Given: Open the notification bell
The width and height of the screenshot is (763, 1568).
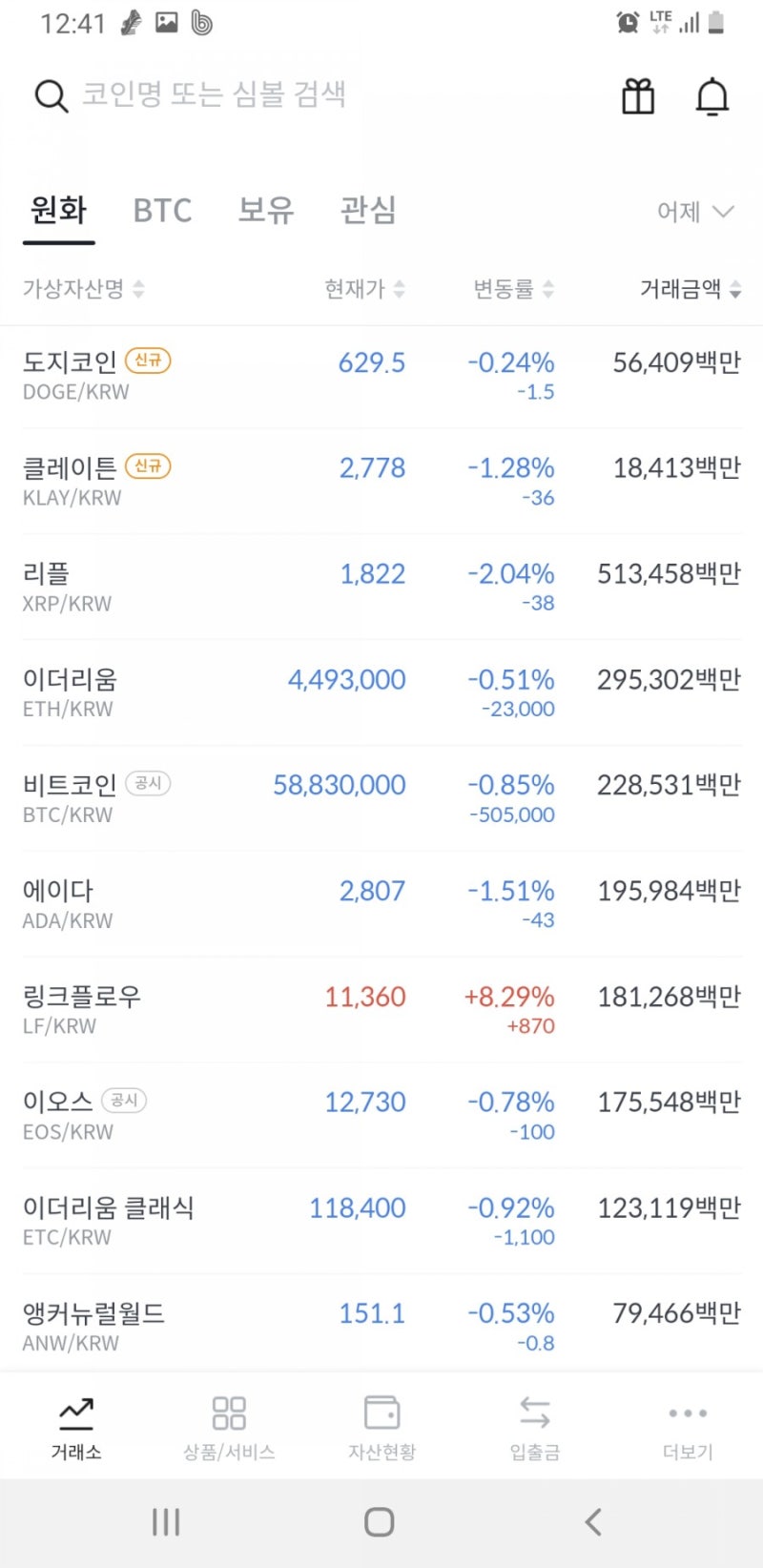Looking at the screenshot, I should pos(713,96).
